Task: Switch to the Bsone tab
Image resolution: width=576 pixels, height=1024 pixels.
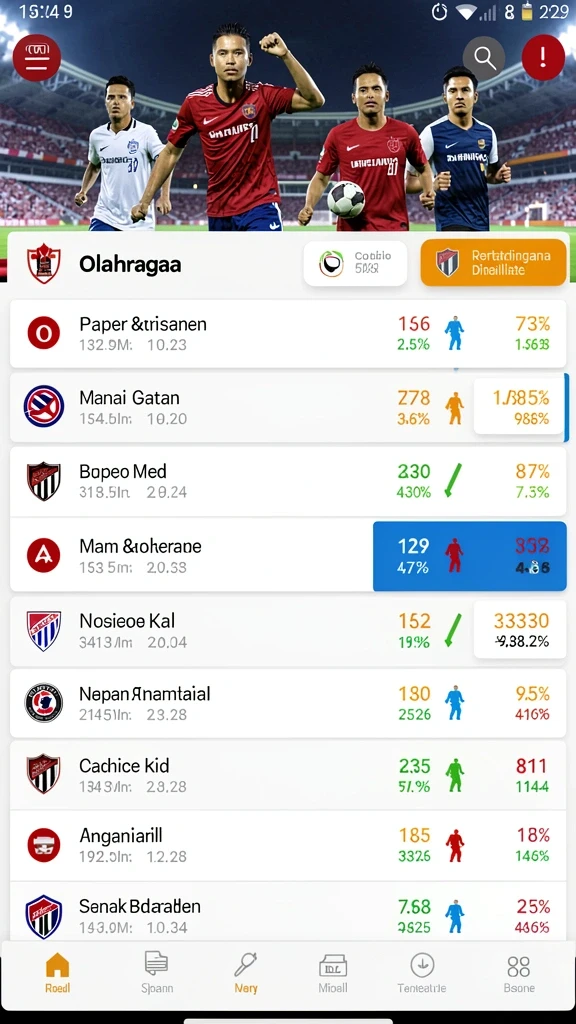Action: [519, 972]
